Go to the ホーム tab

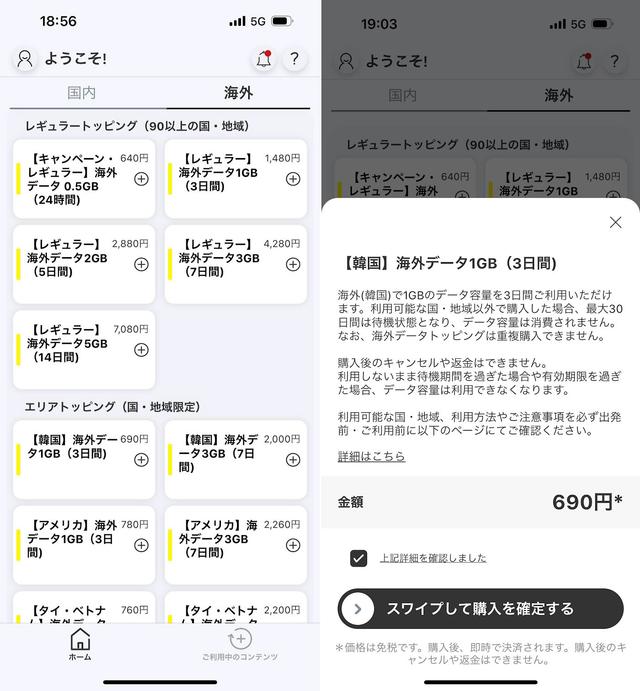point(80,645)
